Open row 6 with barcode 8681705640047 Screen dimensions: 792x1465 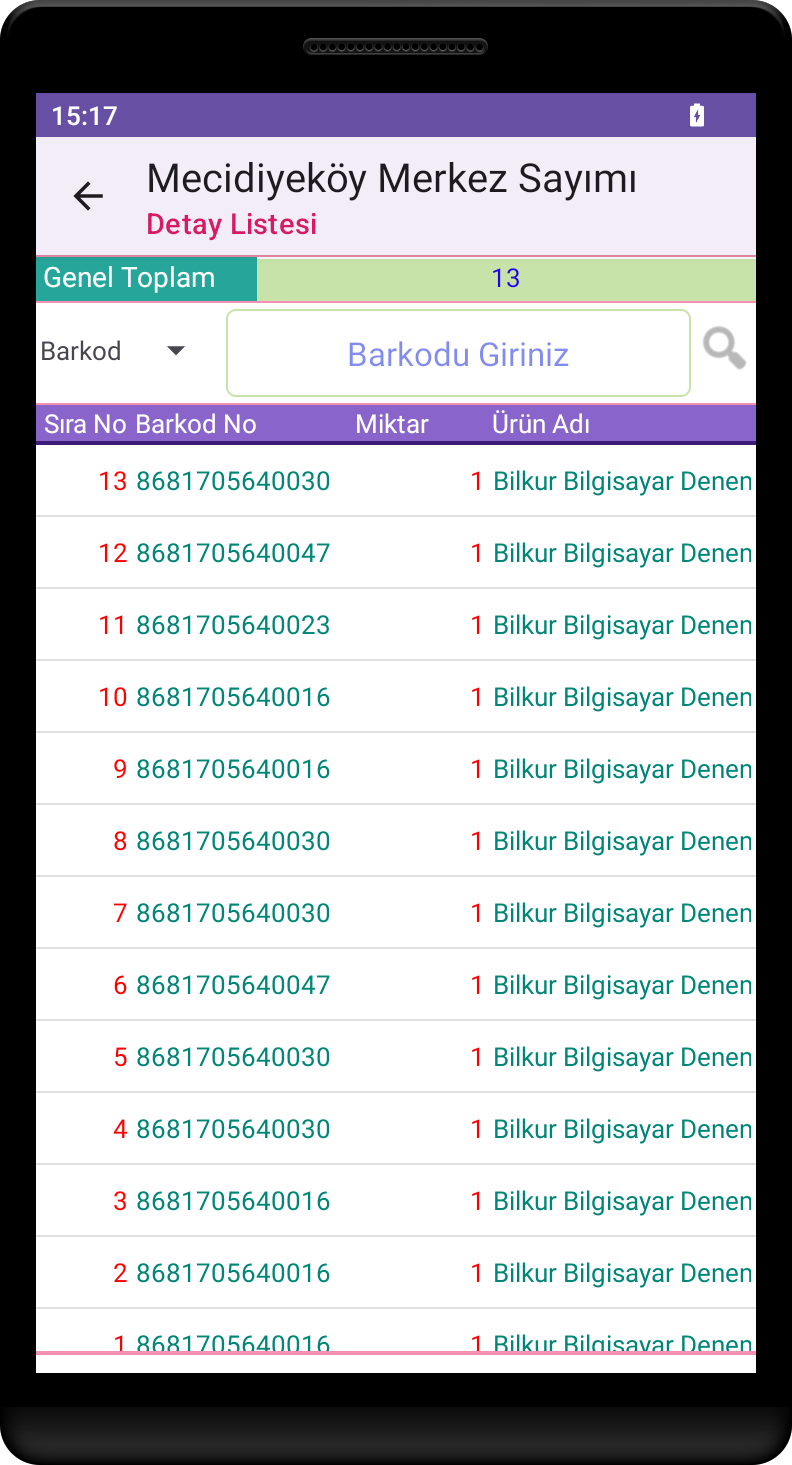click(396, 985)
